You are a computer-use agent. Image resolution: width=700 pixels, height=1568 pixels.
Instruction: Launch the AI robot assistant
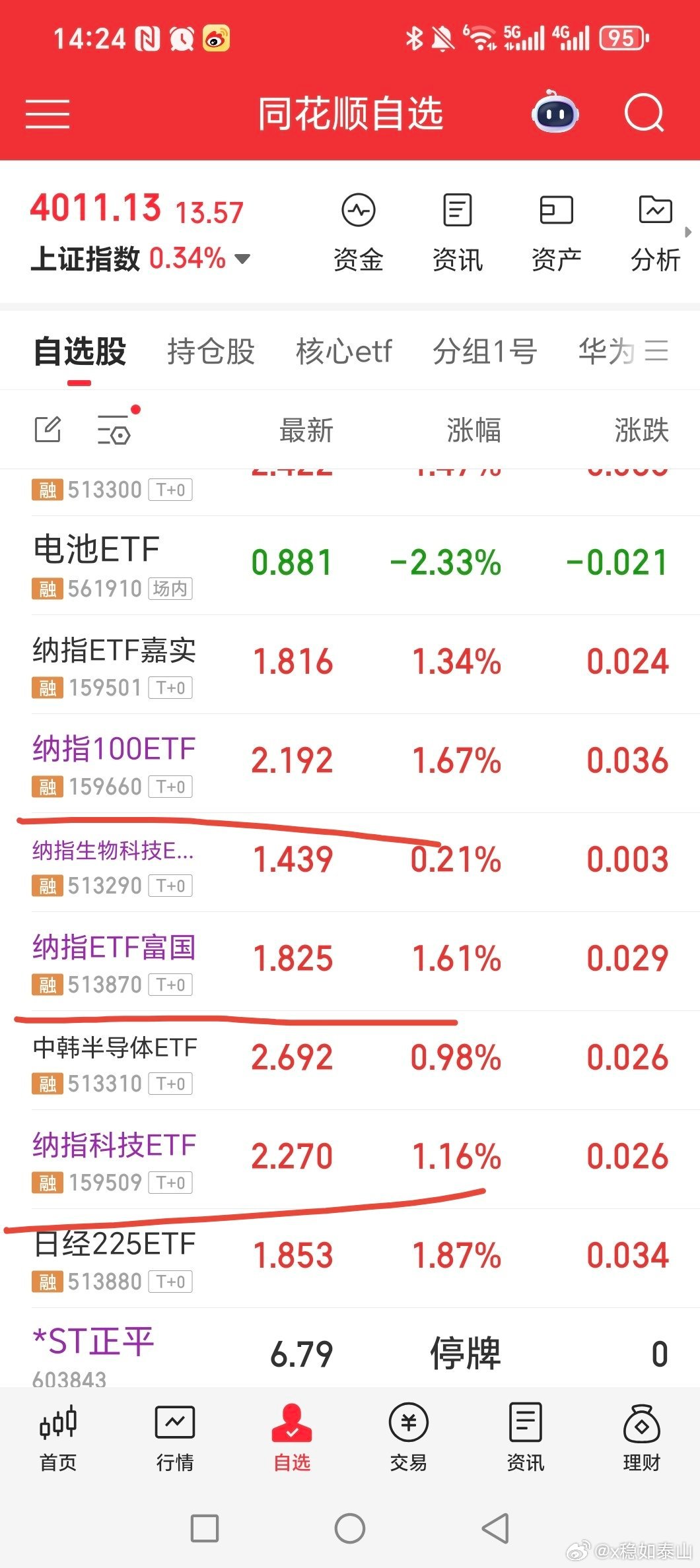(555, 114)
